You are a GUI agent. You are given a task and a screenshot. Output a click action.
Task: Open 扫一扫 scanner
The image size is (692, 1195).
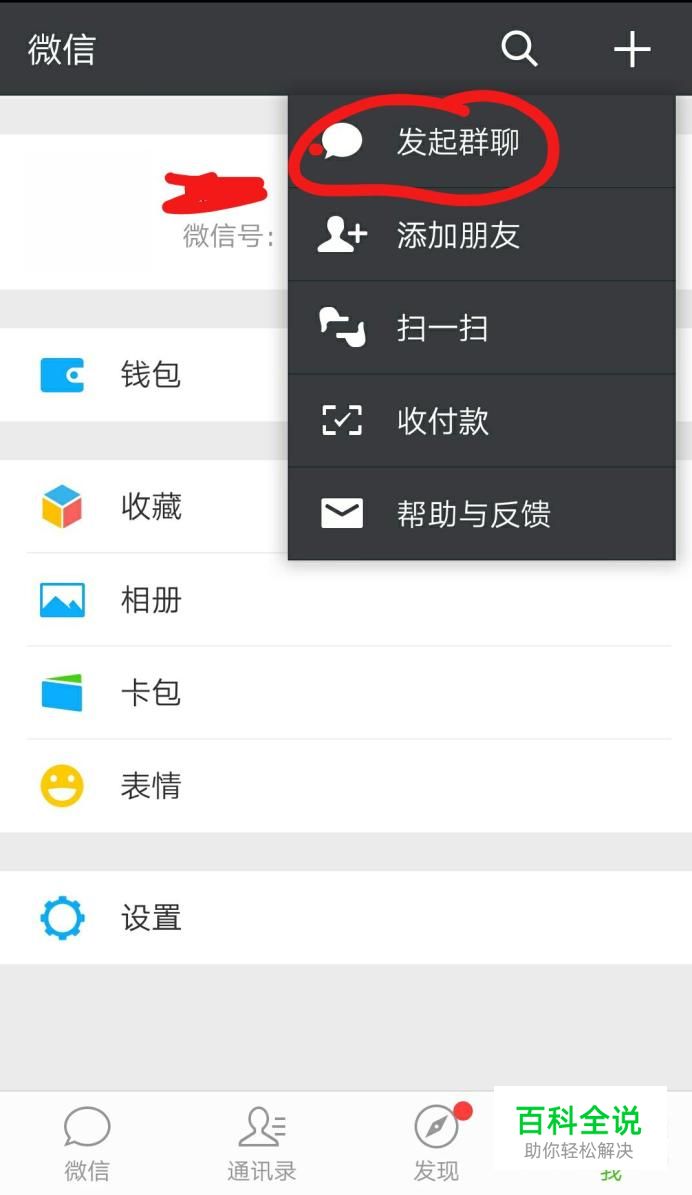(442, 328)
